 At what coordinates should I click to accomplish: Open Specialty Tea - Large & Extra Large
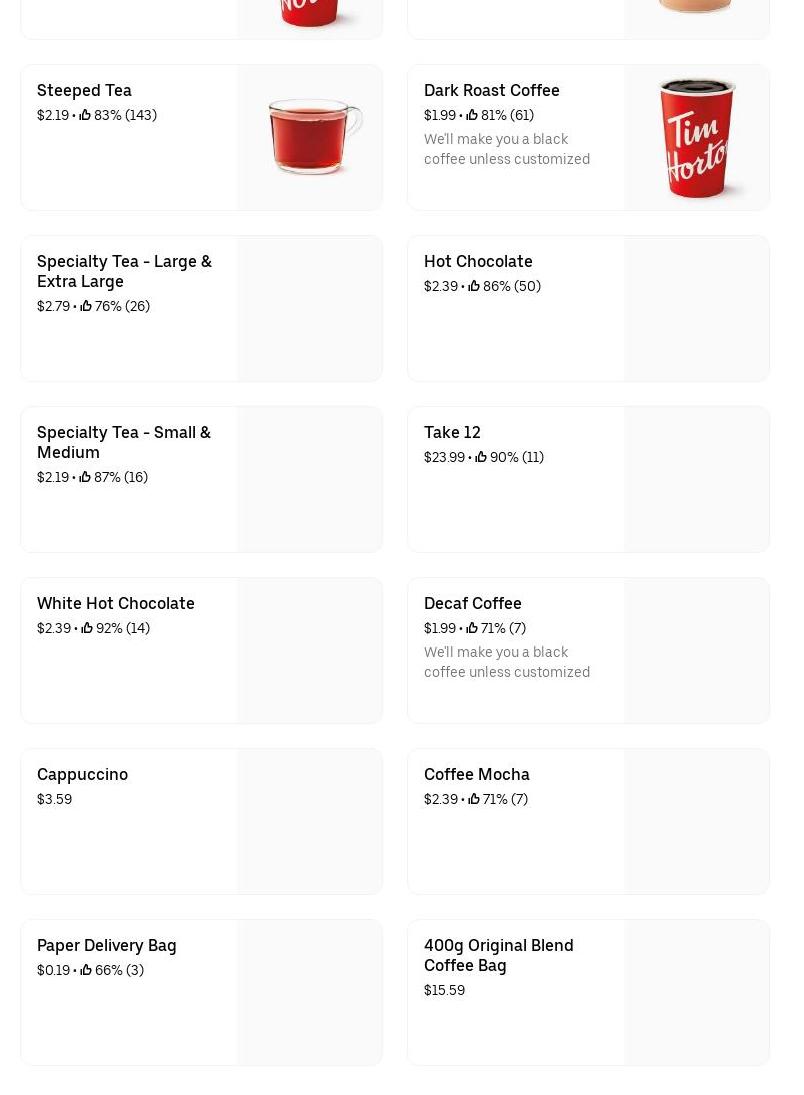pyautogui.click(x=201, y=309)
